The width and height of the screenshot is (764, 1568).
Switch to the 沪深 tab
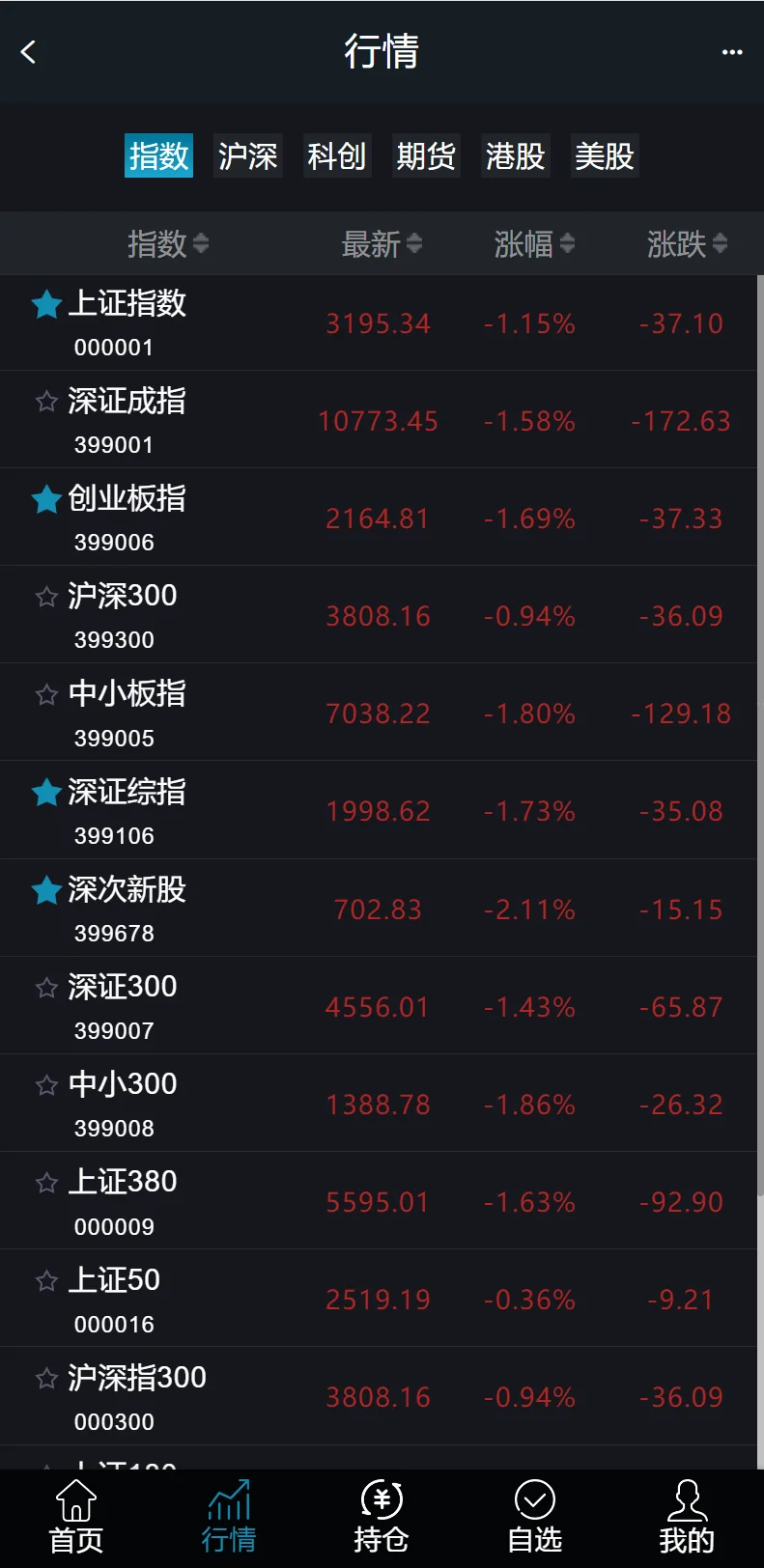(247, 155)
